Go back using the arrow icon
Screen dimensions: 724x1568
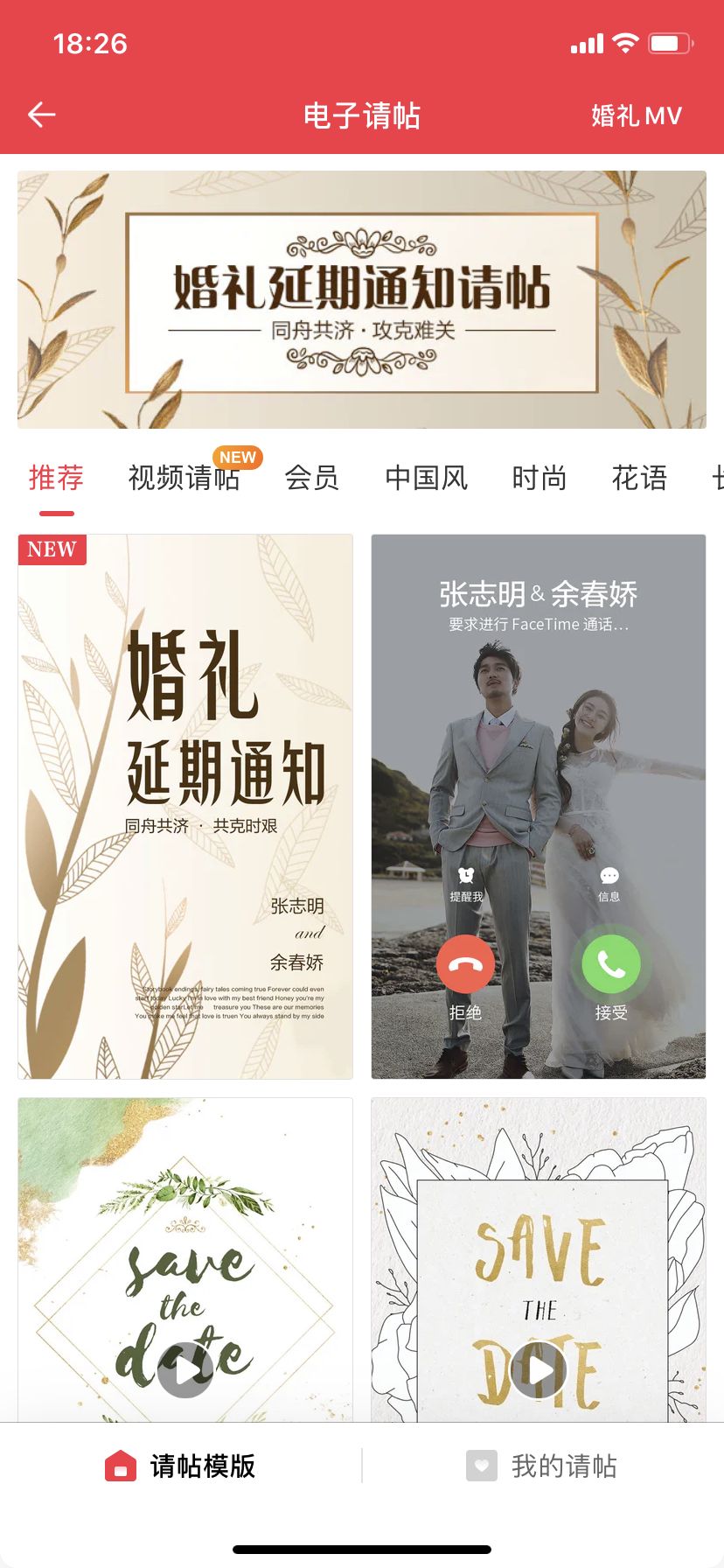pos(42,115)
